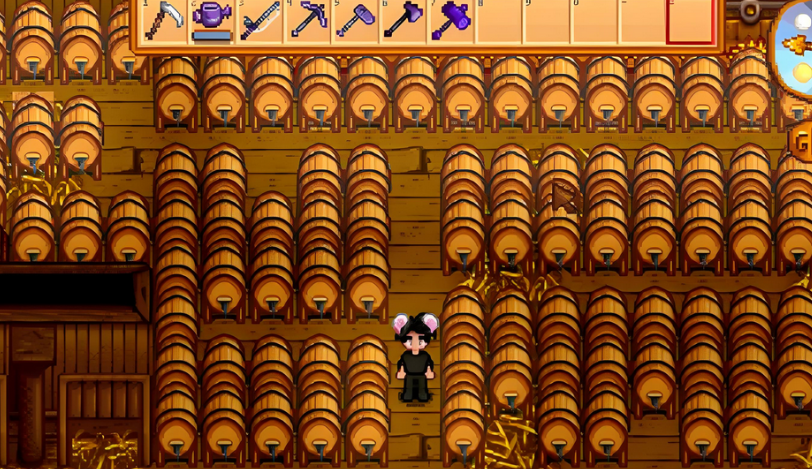Select the hoe in slot five
The image size is (812, 469).
tap(355, 21)
